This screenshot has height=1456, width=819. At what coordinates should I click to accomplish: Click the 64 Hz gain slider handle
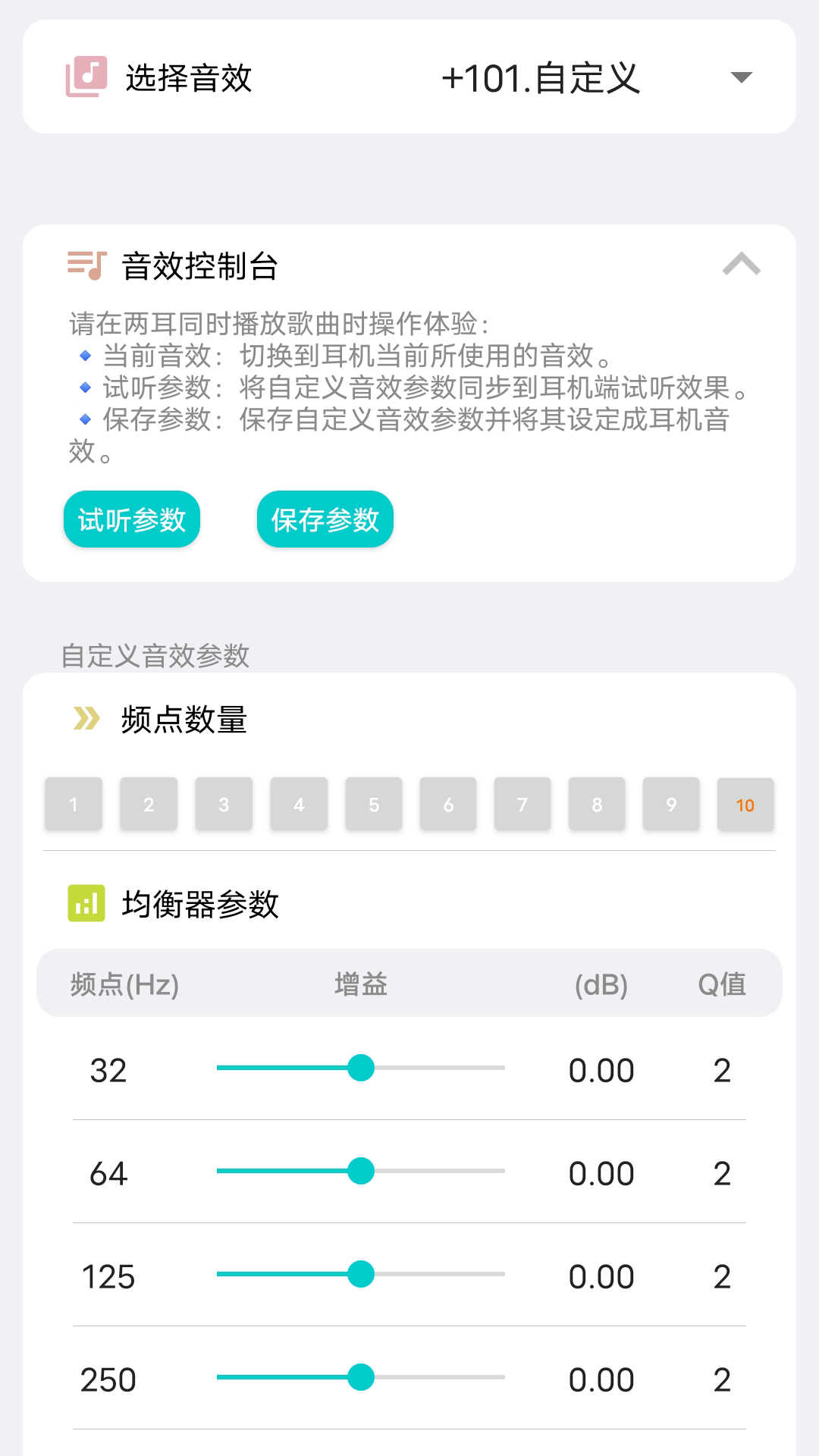point(362,1172)
